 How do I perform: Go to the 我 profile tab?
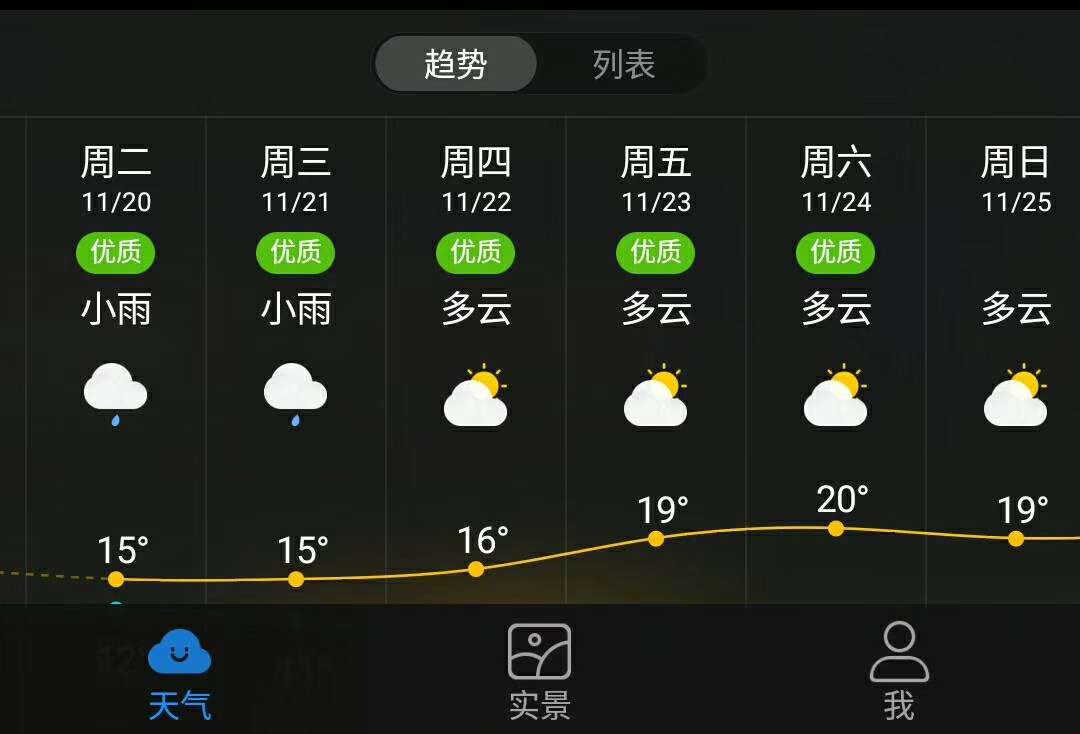point(899,672)
